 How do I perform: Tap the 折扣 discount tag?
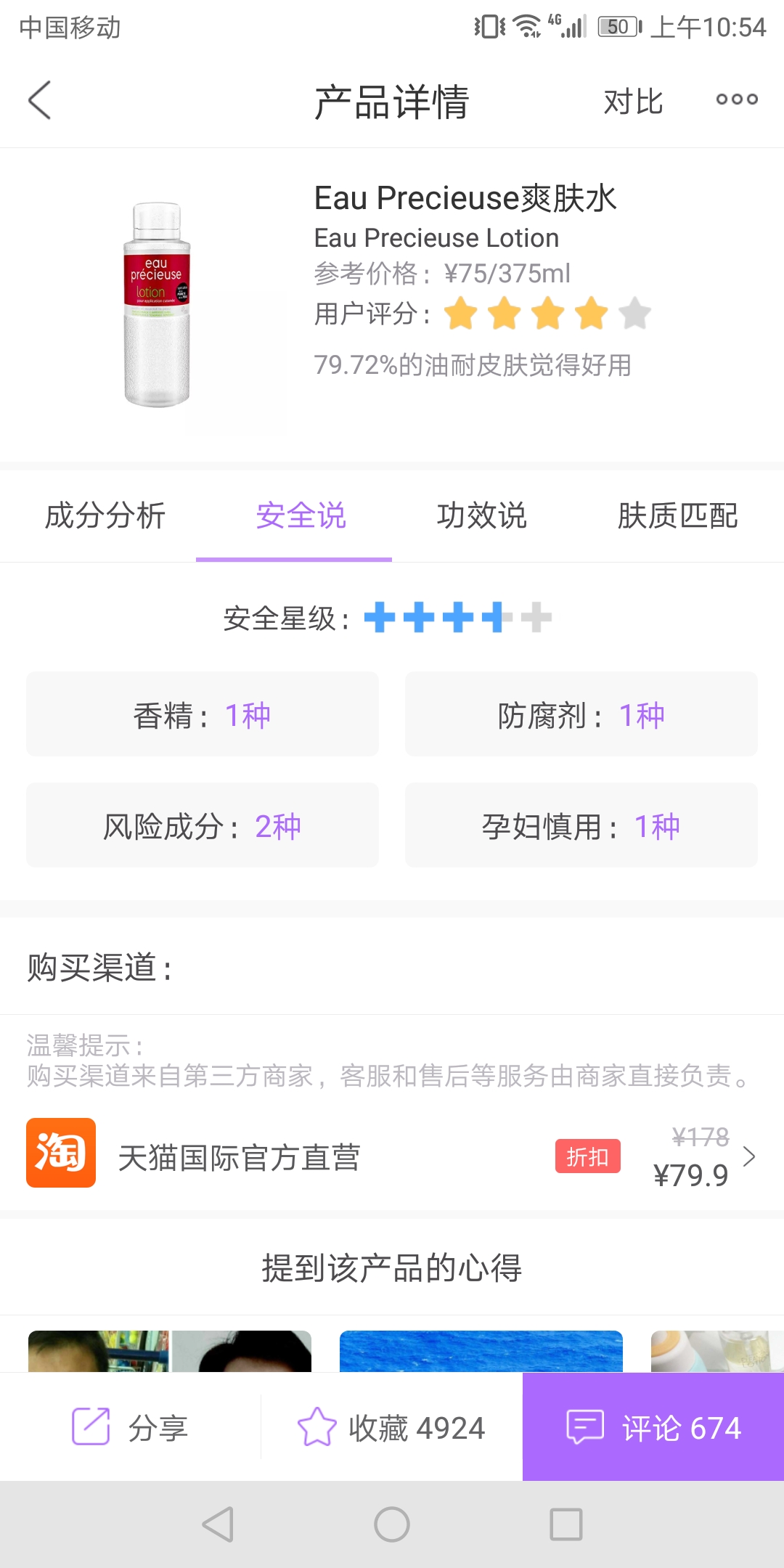[588, 1156]
